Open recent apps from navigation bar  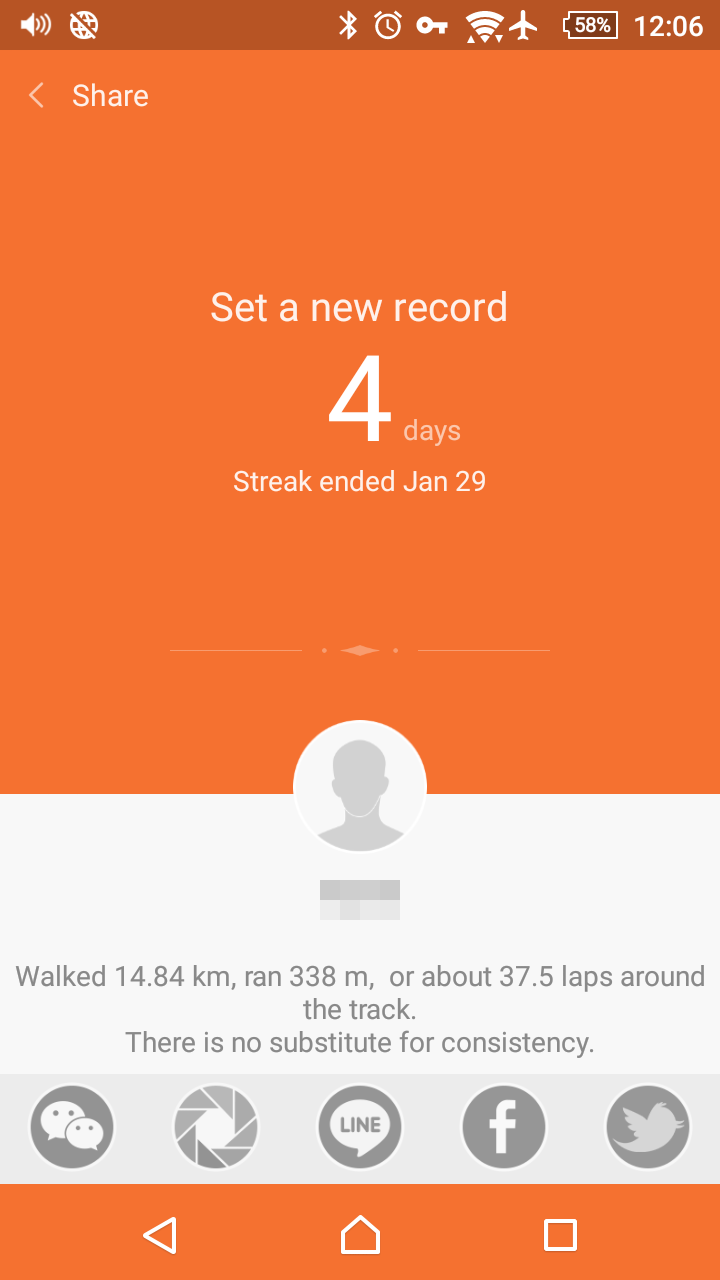click(560, 1235)
